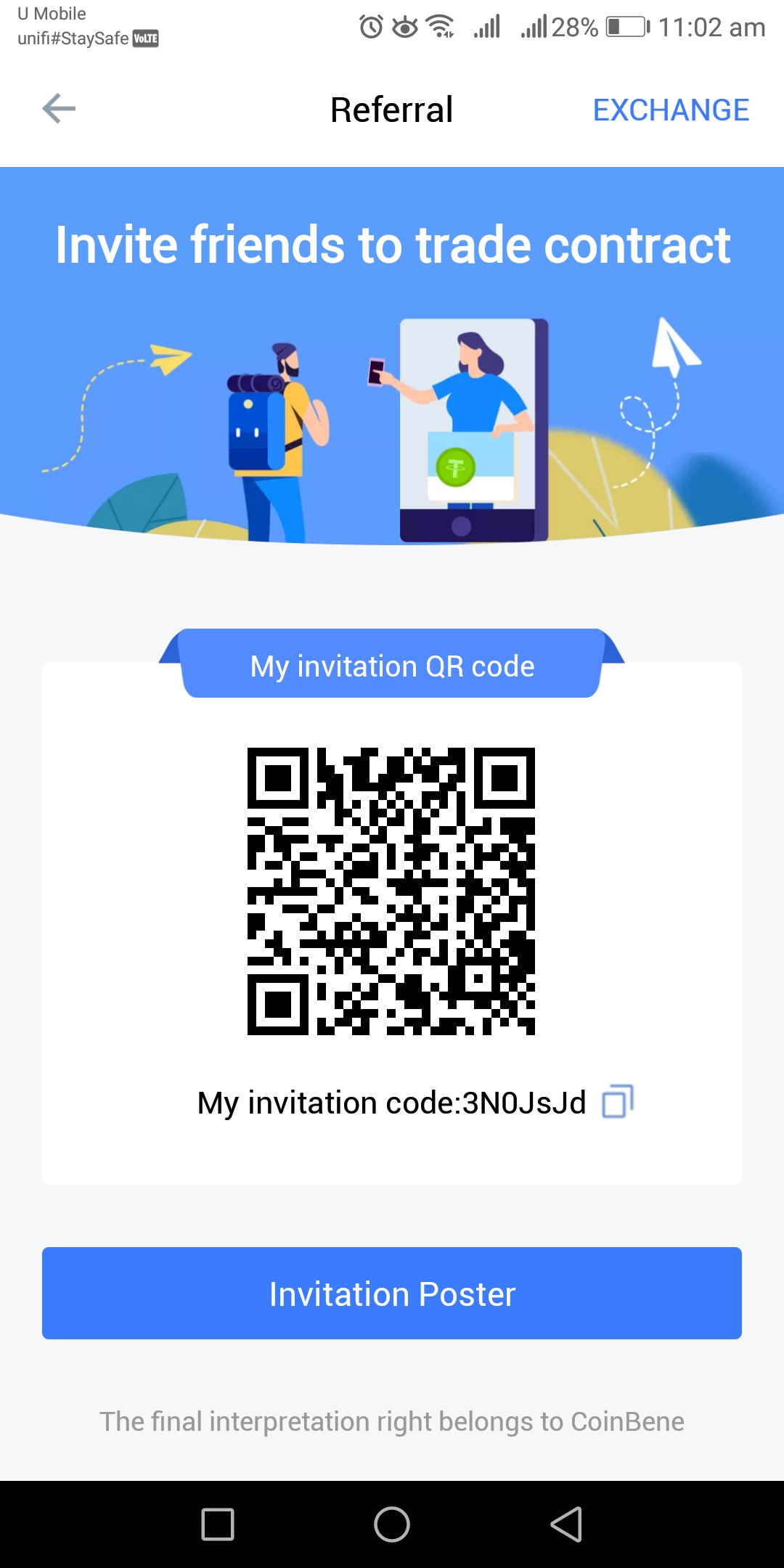Open the EXCHANGE link
Image resolution: width=784 pixels, height=1568 pixels.
[x=671, y=110]
